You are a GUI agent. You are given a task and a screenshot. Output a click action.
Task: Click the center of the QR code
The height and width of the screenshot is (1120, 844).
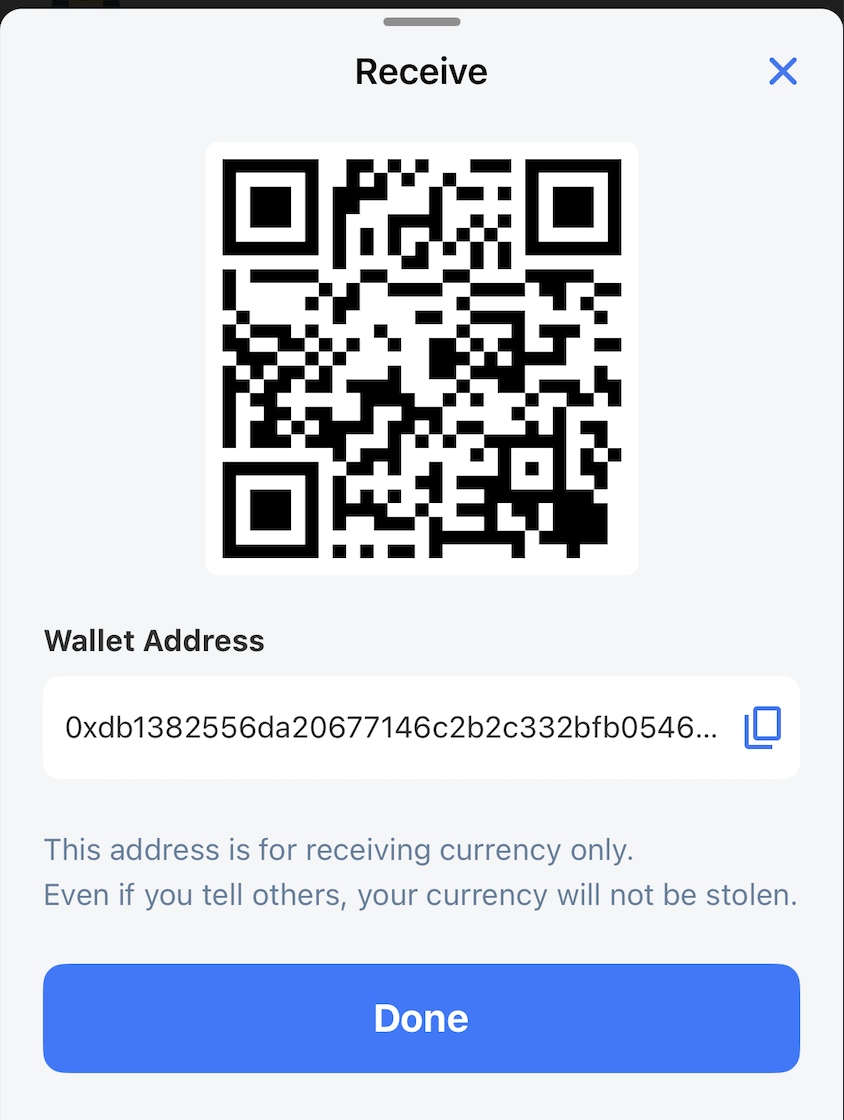click(x=421, y=357)
